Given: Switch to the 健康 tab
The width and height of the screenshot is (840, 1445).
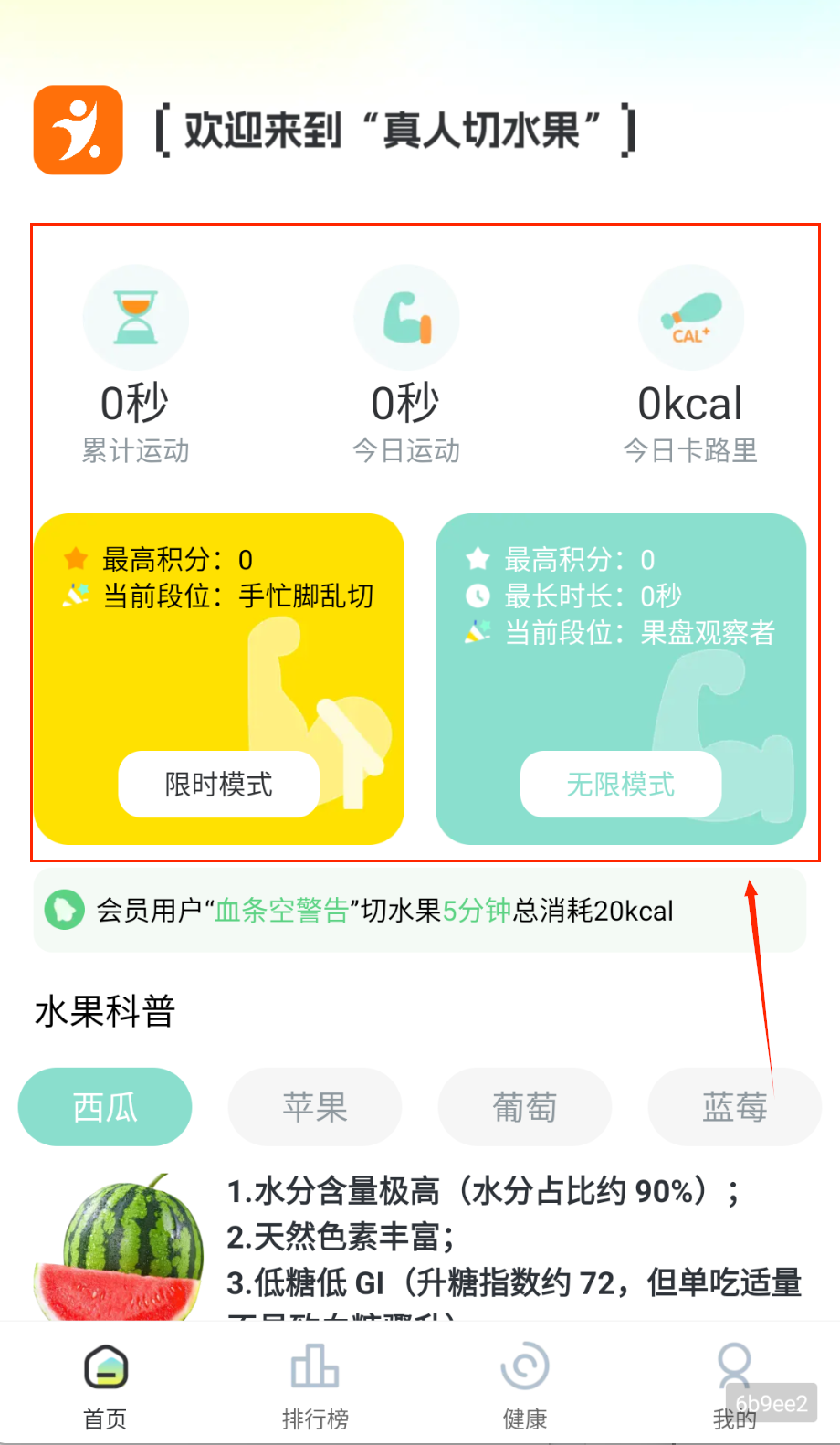Looking at the screenshot, I should [525, 1386].
